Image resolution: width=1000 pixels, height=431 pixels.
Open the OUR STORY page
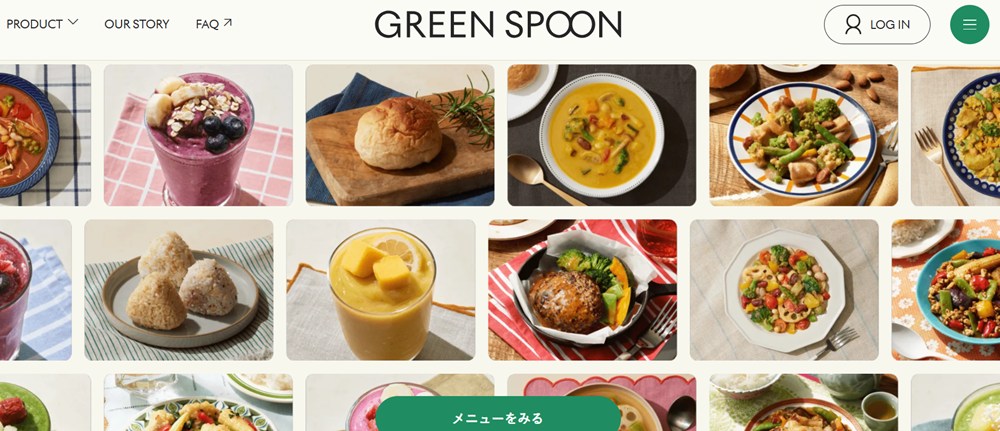click(136, 24)
